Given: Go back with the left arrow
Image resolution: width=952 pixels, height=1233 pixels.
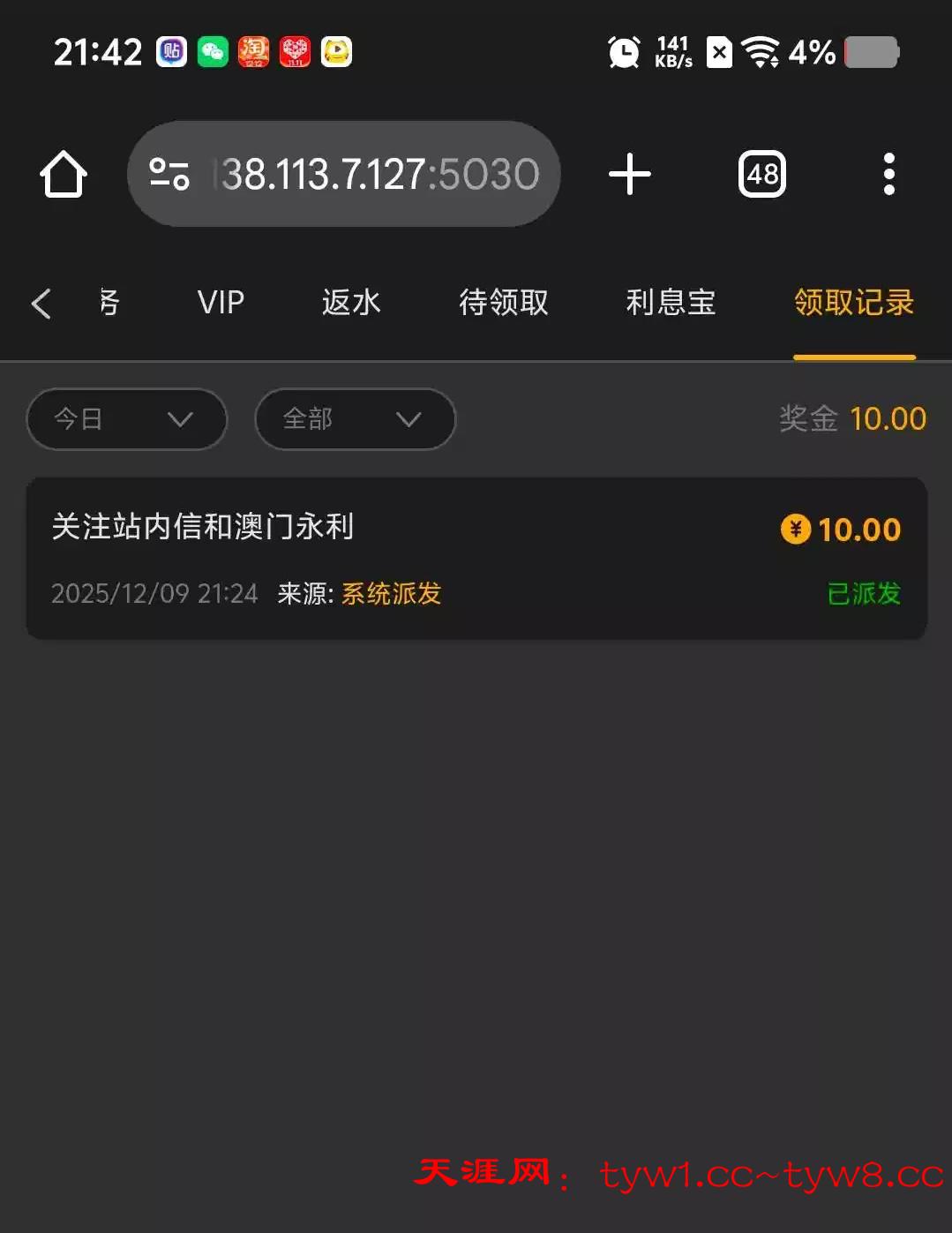Looking at the screenshot, I should (41, 303).
